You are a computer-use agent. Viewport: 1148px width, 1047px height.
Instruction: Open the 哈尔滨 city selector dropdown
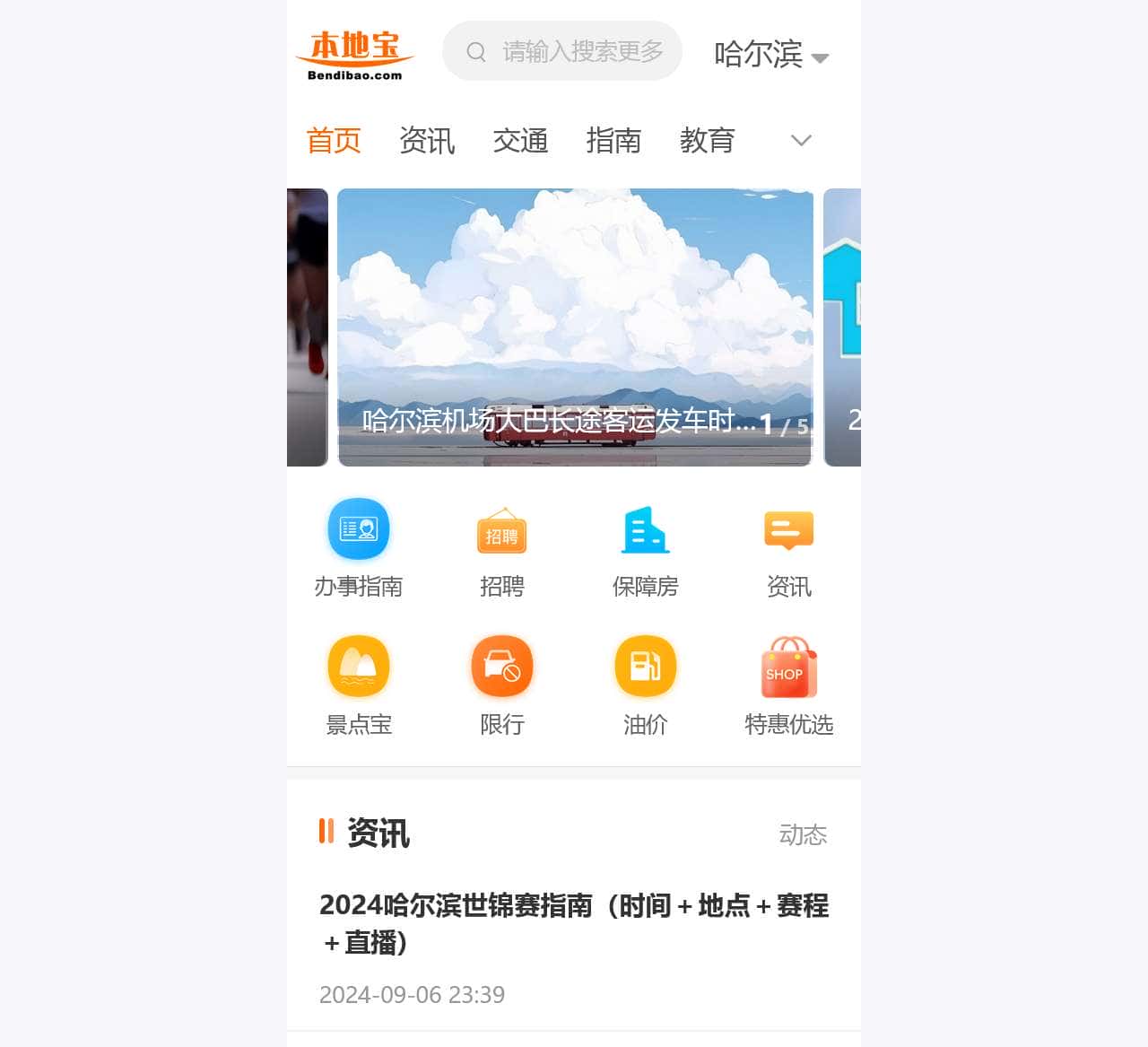point(770,55)
